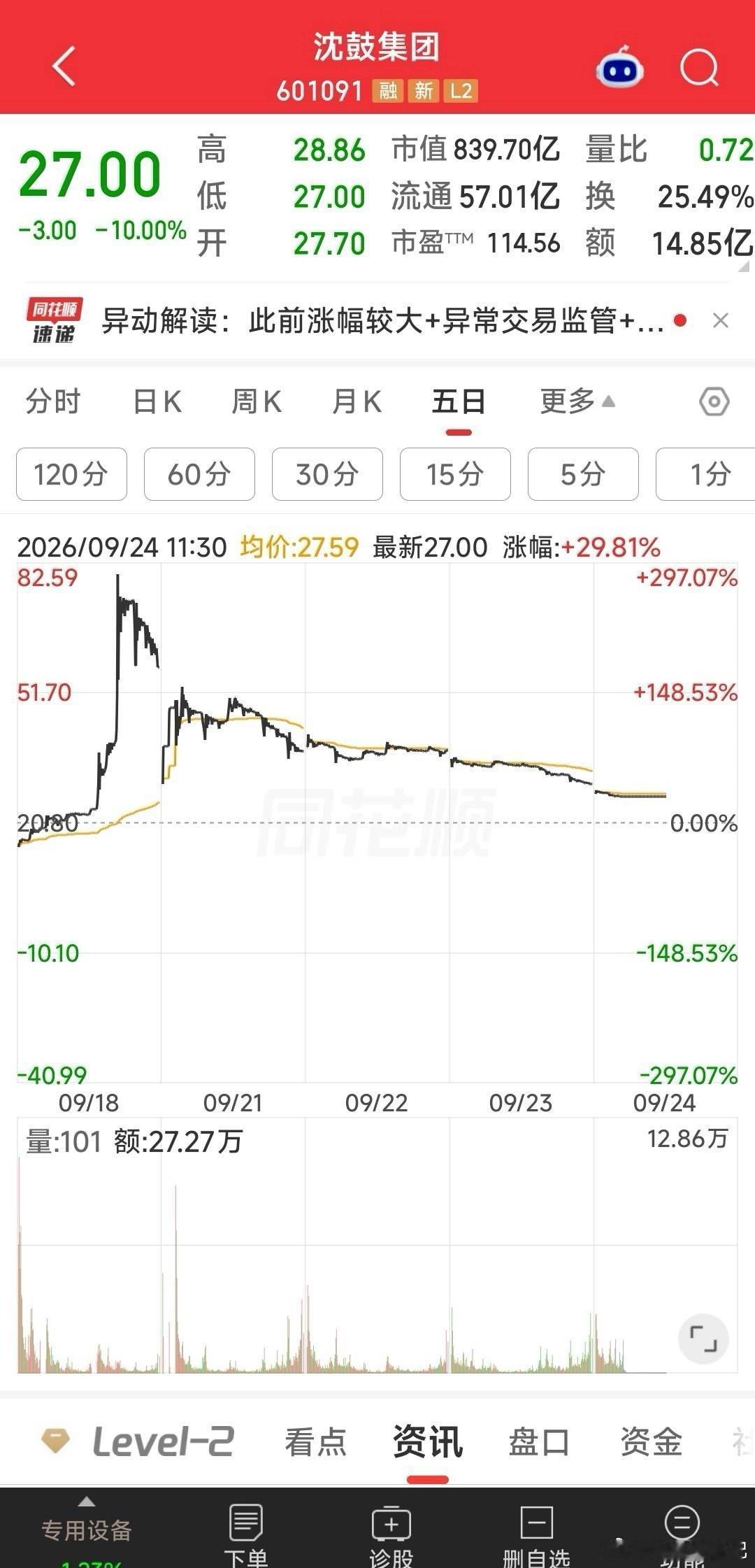Tap 删自选 to remove from watchlist

pyautogui.click(x=536, y=1534)
